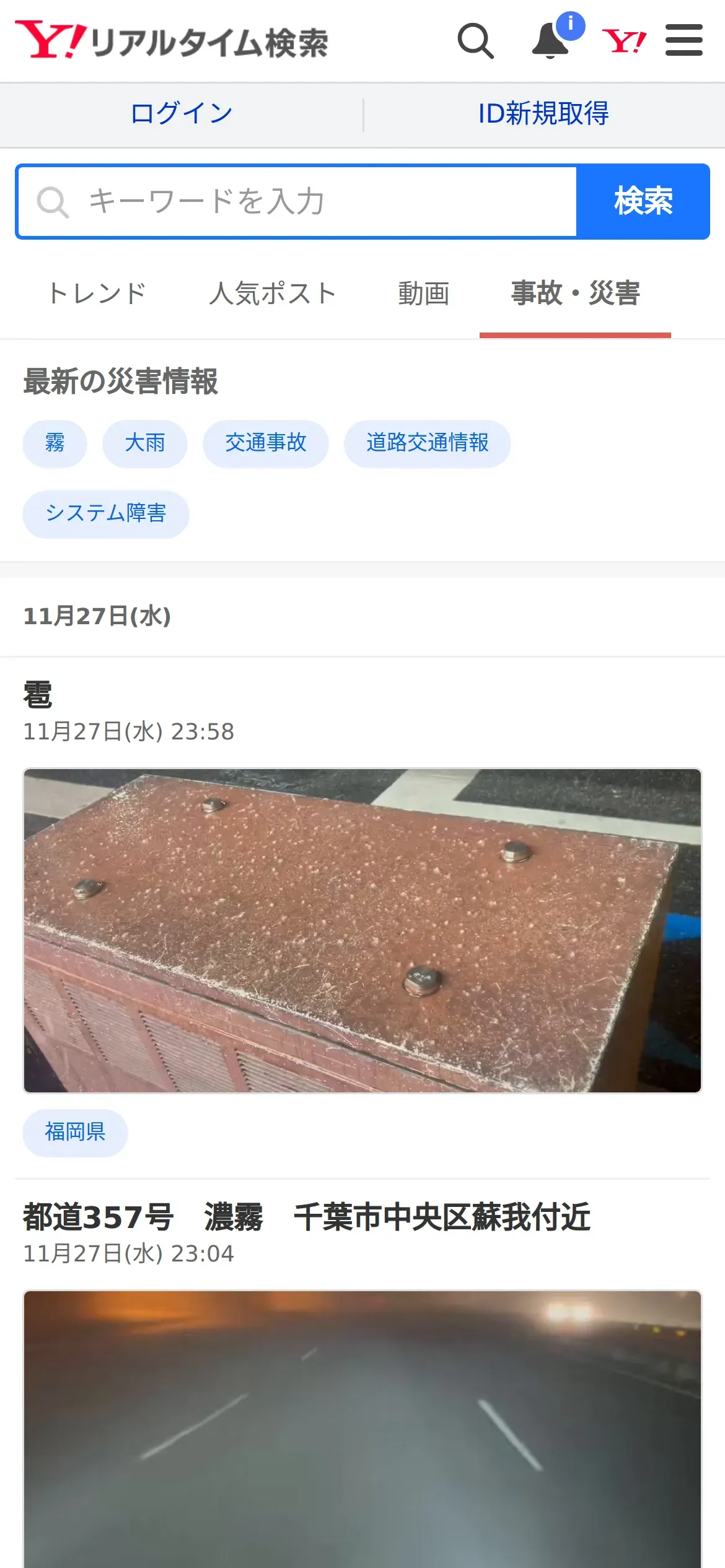Open the hamburger menu
This screenshot has width=725, height=1568.
(683, 41)
